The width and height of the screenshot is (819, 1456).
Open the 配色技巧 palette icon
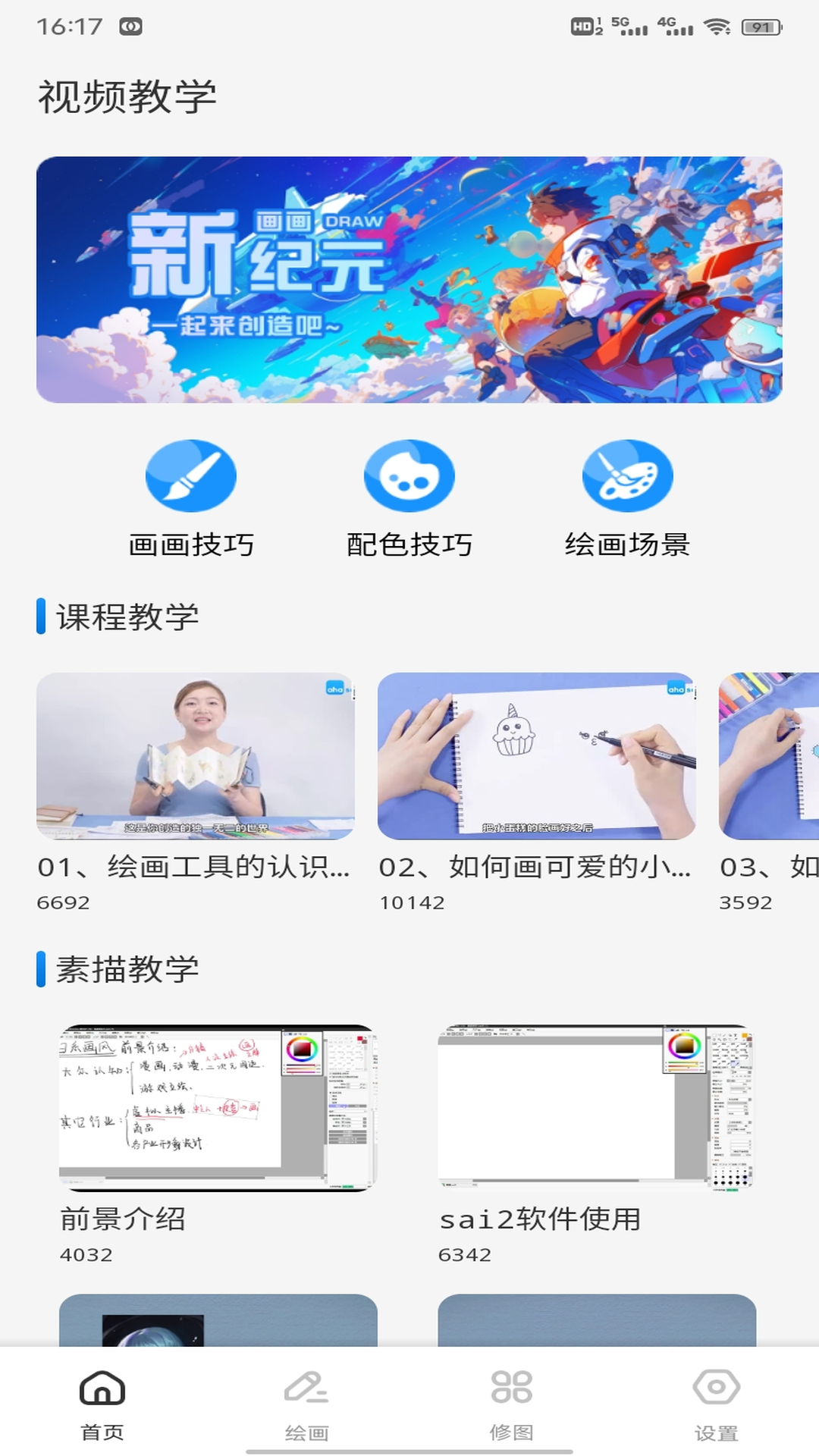(x=409, y=476)
